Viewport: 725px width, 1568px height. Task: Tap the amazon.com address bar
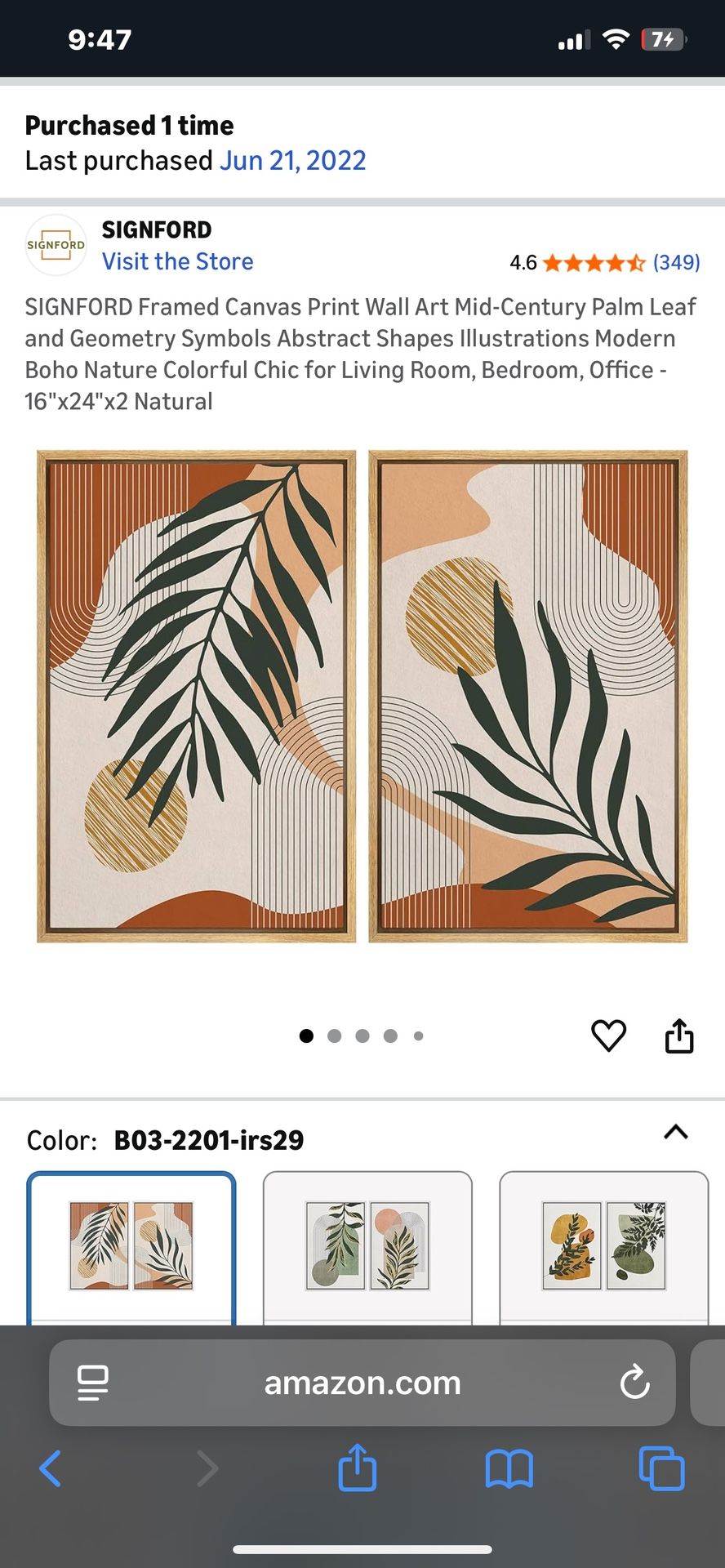pos(362,1383)
